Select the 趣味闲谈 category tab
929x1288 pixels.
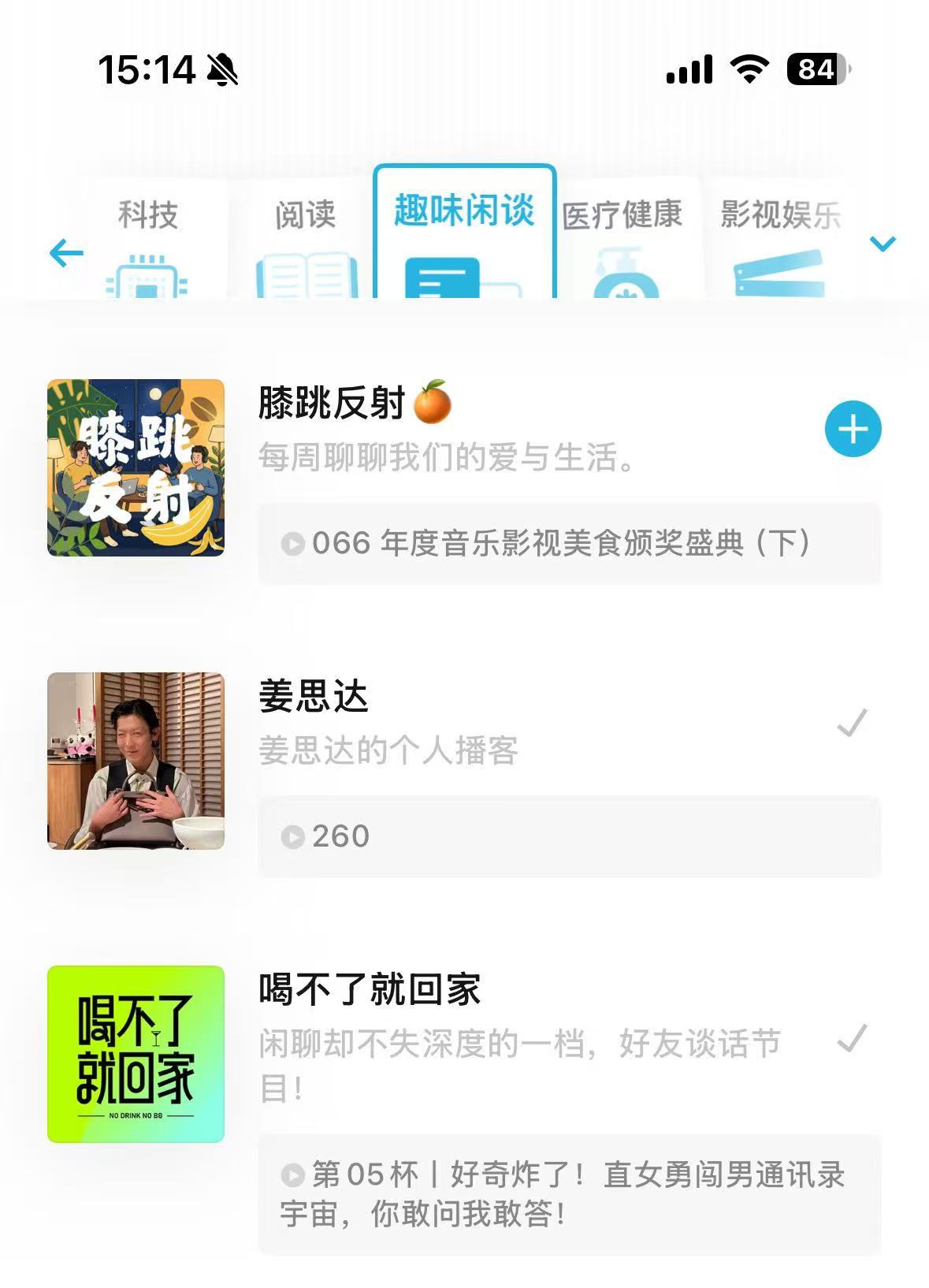pos(464,233)
